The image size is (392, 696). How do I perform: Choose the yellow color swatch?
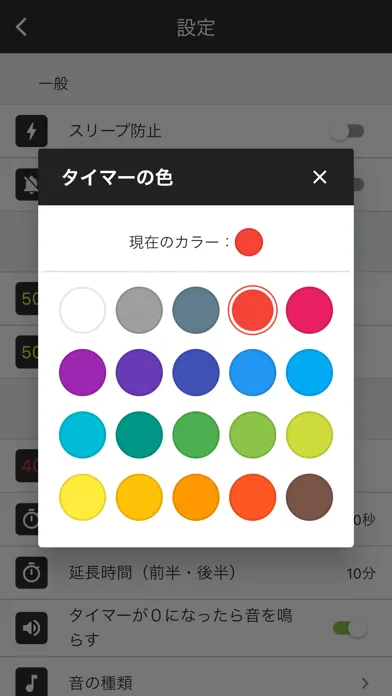pyautogui.click(x=83, y=497)
